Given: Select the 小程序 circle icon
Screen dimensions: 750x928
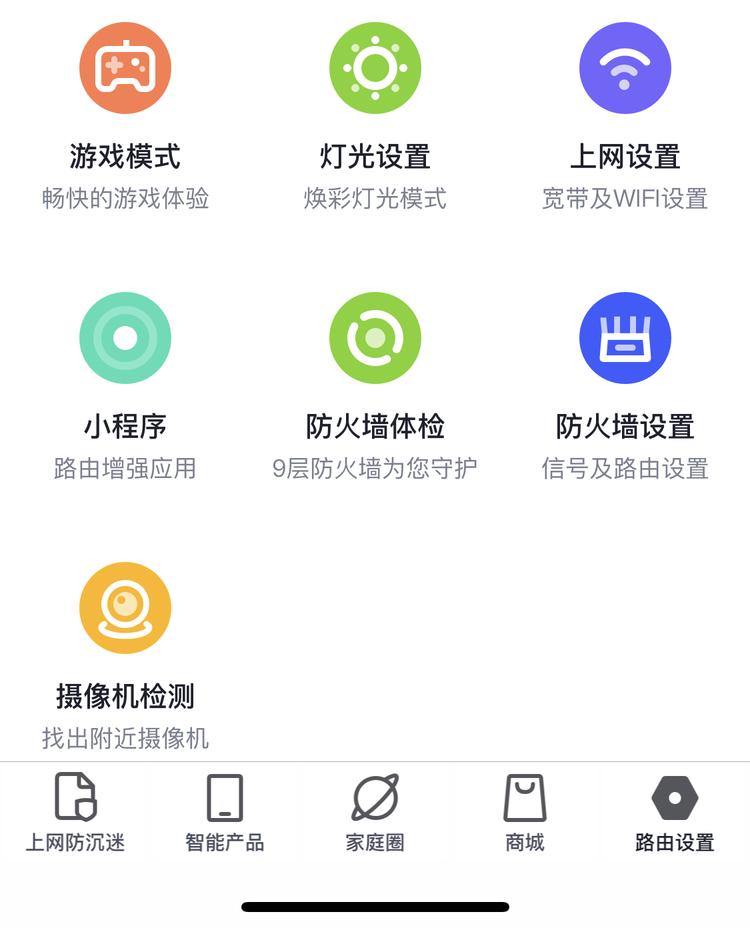Looking at the screenshot, I should (125, 337).
